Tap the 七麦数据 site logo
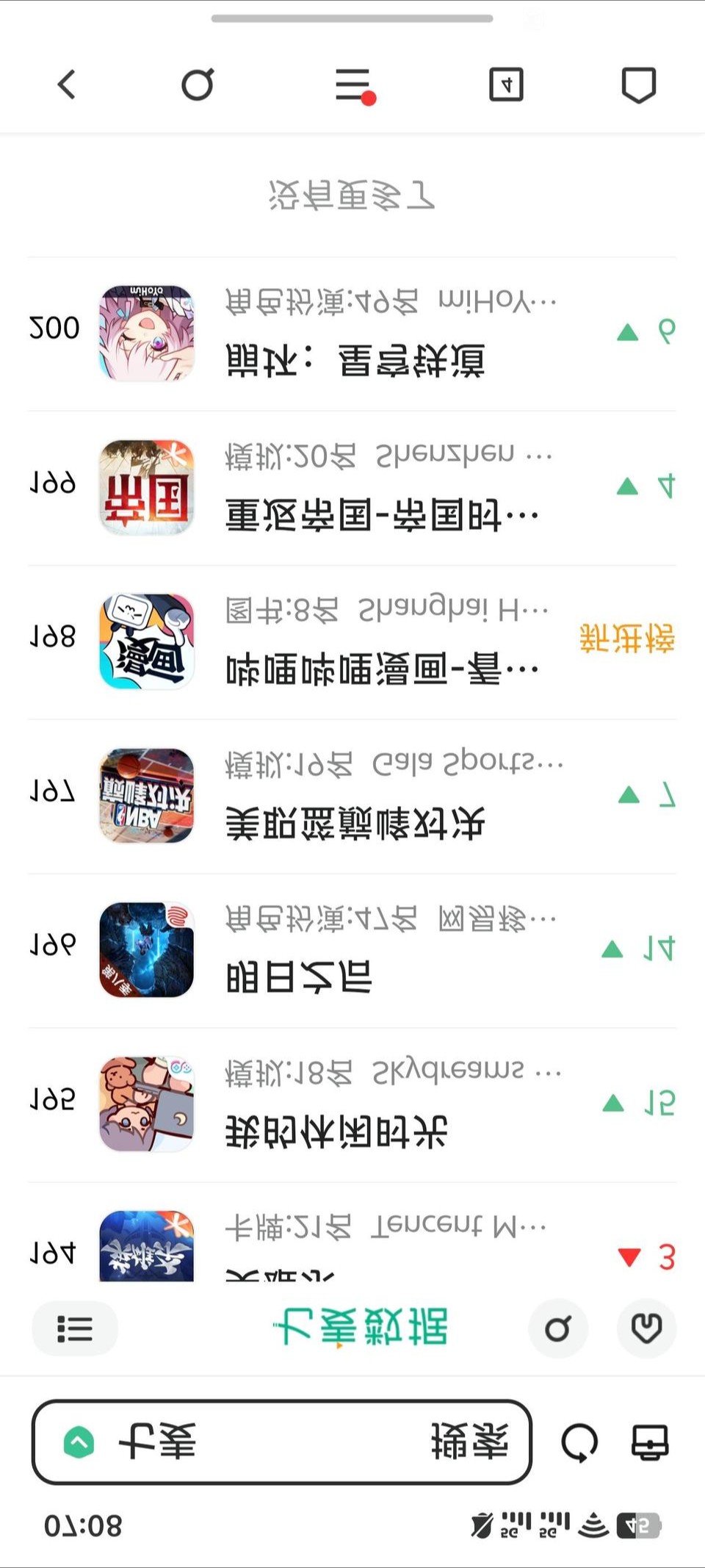 (360, 1327)
